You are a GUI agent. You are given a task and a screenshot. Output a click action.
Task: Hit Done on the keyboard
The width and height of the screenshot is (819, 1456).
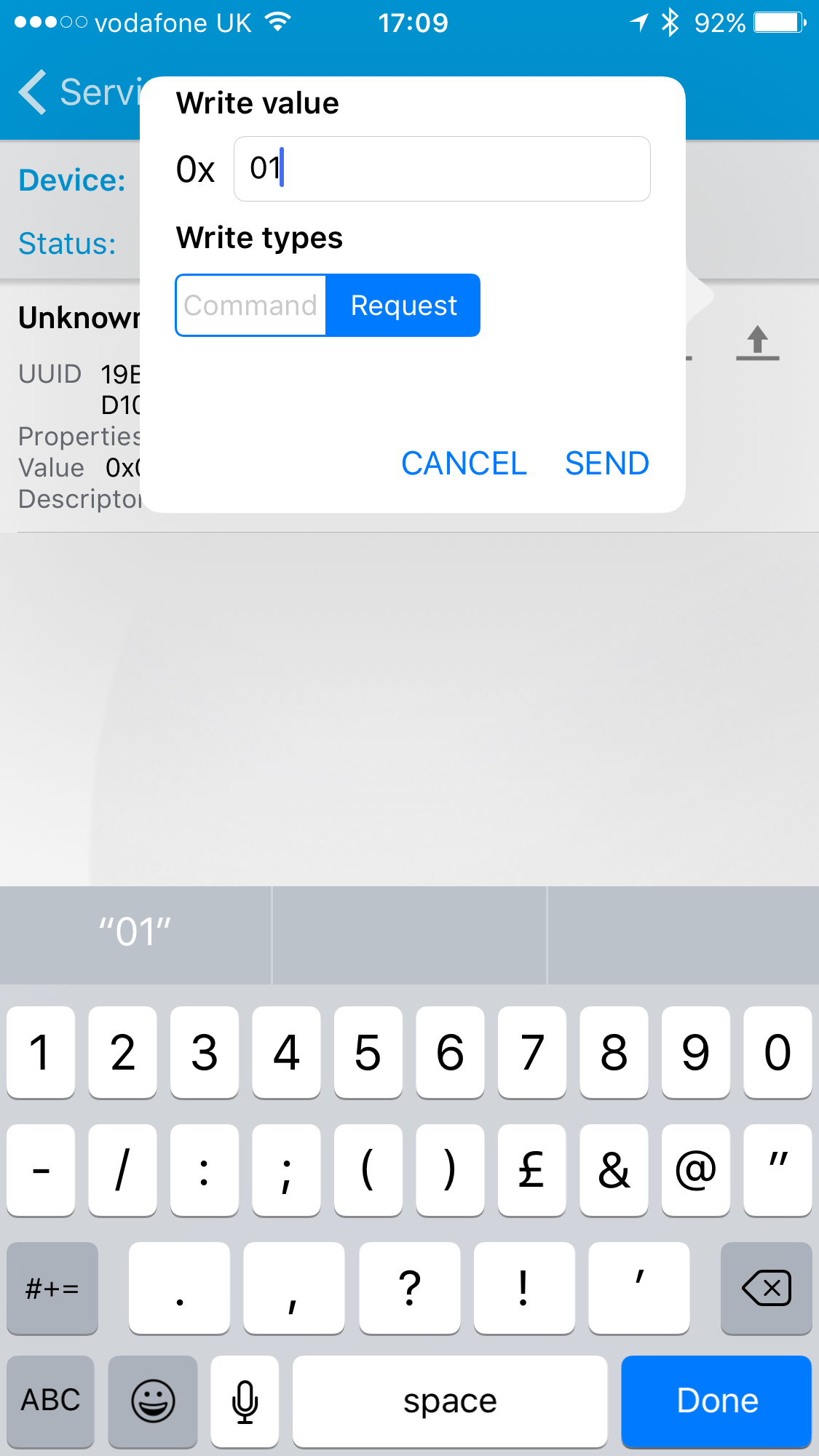click(x=716, y=1401)
